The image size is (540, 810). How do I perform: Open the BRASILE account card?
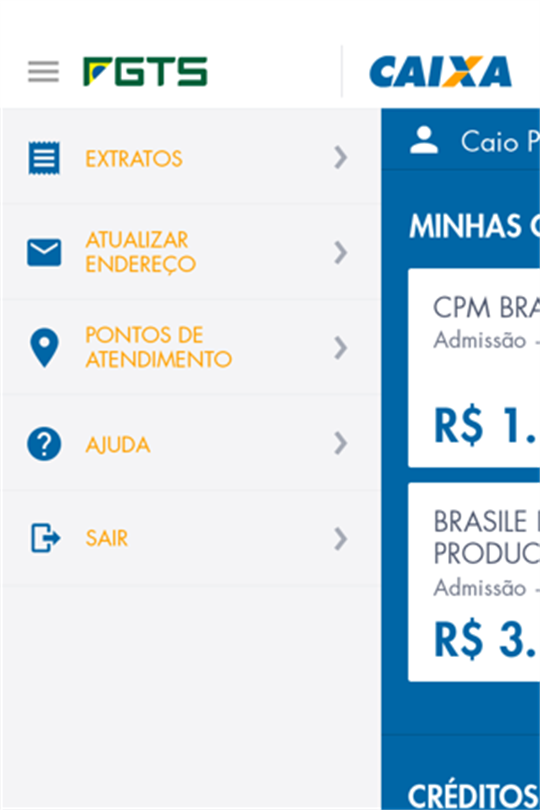[474, 582]
